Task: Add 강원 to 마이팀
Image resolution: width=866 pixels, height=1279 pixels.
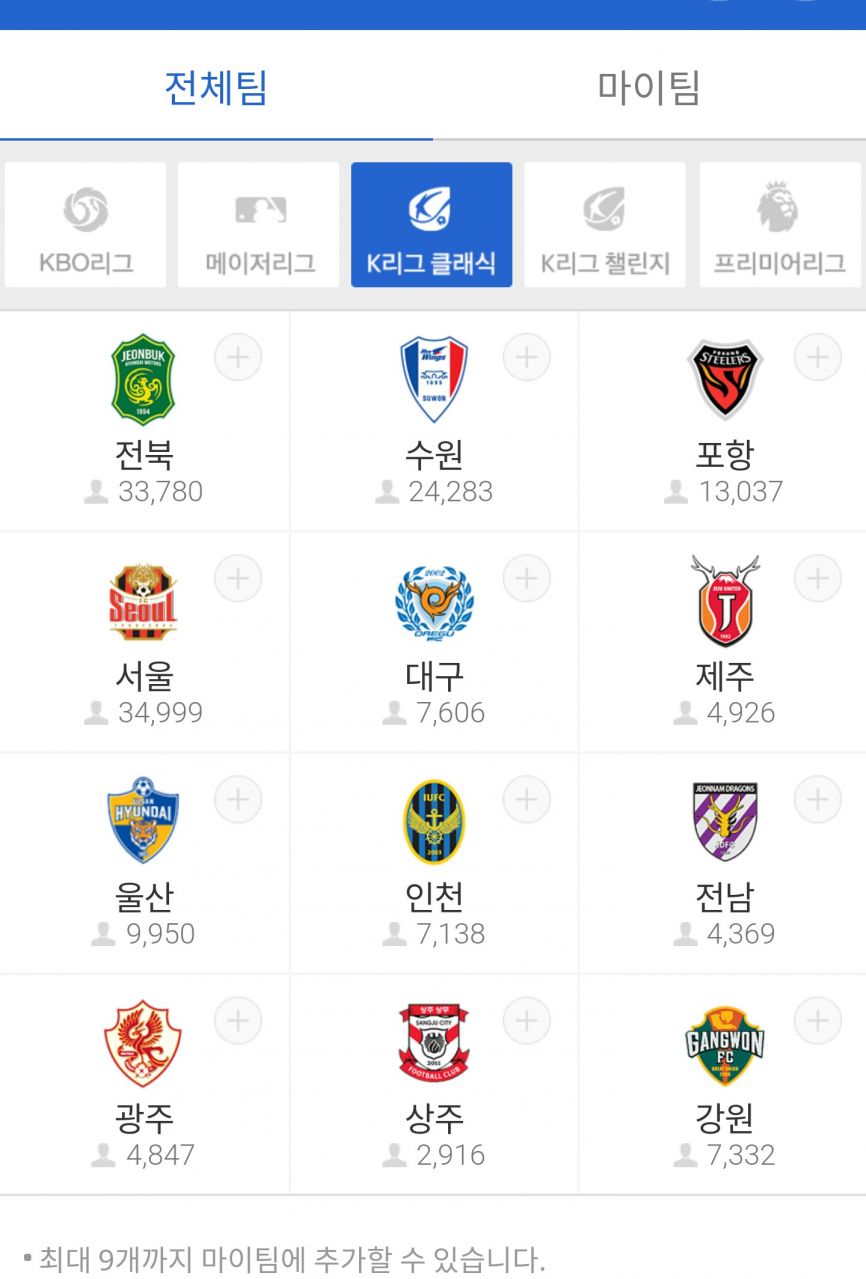Action: pyautogui.click(x=818, y=1021)
